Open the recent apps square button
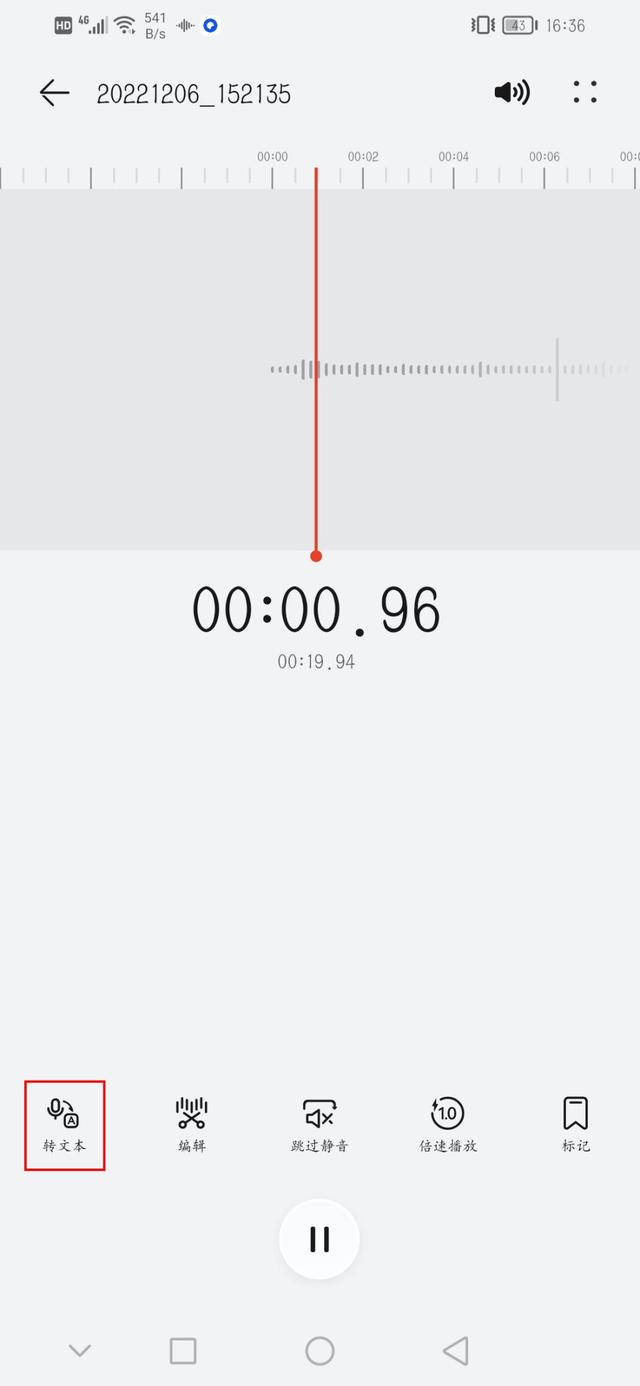Viewport: 640px width, 1386px height. point(183,1351)
